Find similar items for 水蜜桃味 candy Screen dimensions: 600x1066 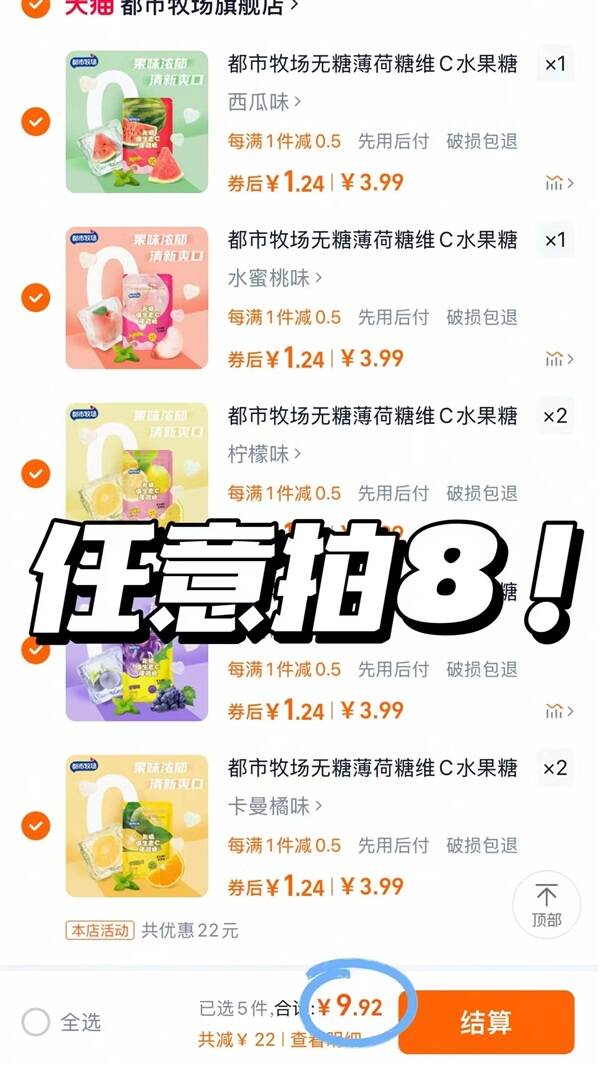click(x=559, y=359)
